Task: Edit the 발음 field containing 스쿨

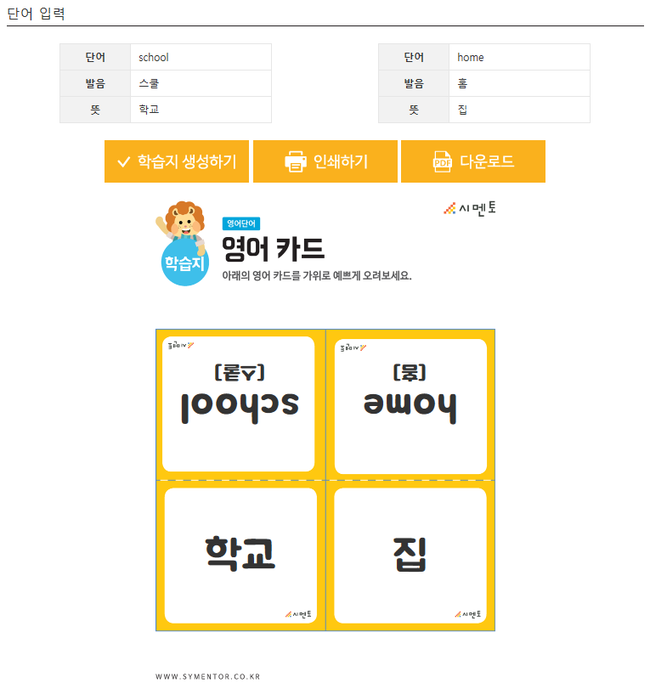Action: pos(200,83)
